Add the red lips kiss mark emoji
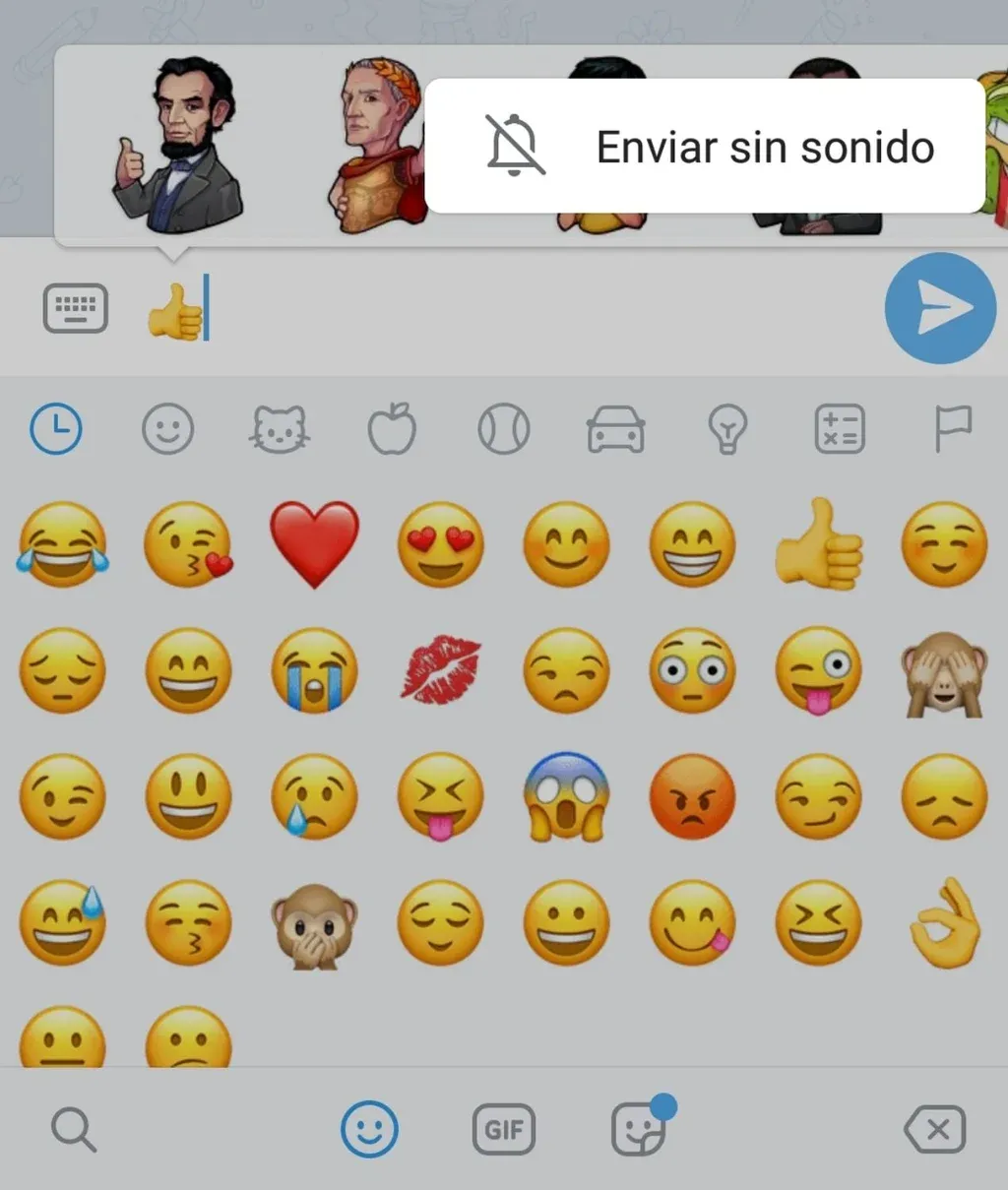 pyautogui.click(x=440, y=670)
